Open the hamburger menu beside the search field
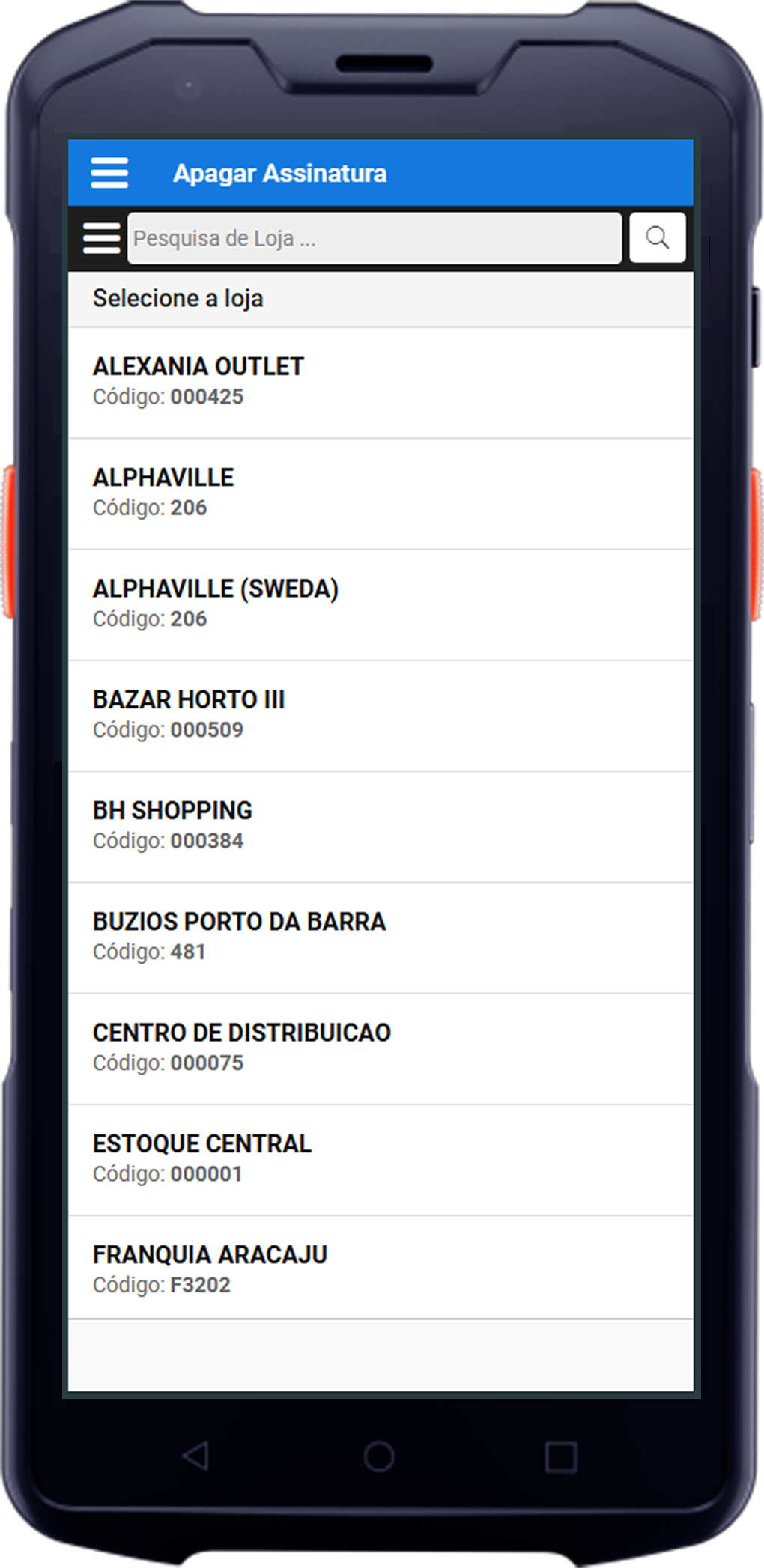This screenshot has width=764, height=1568. click(x=101, y=238)
